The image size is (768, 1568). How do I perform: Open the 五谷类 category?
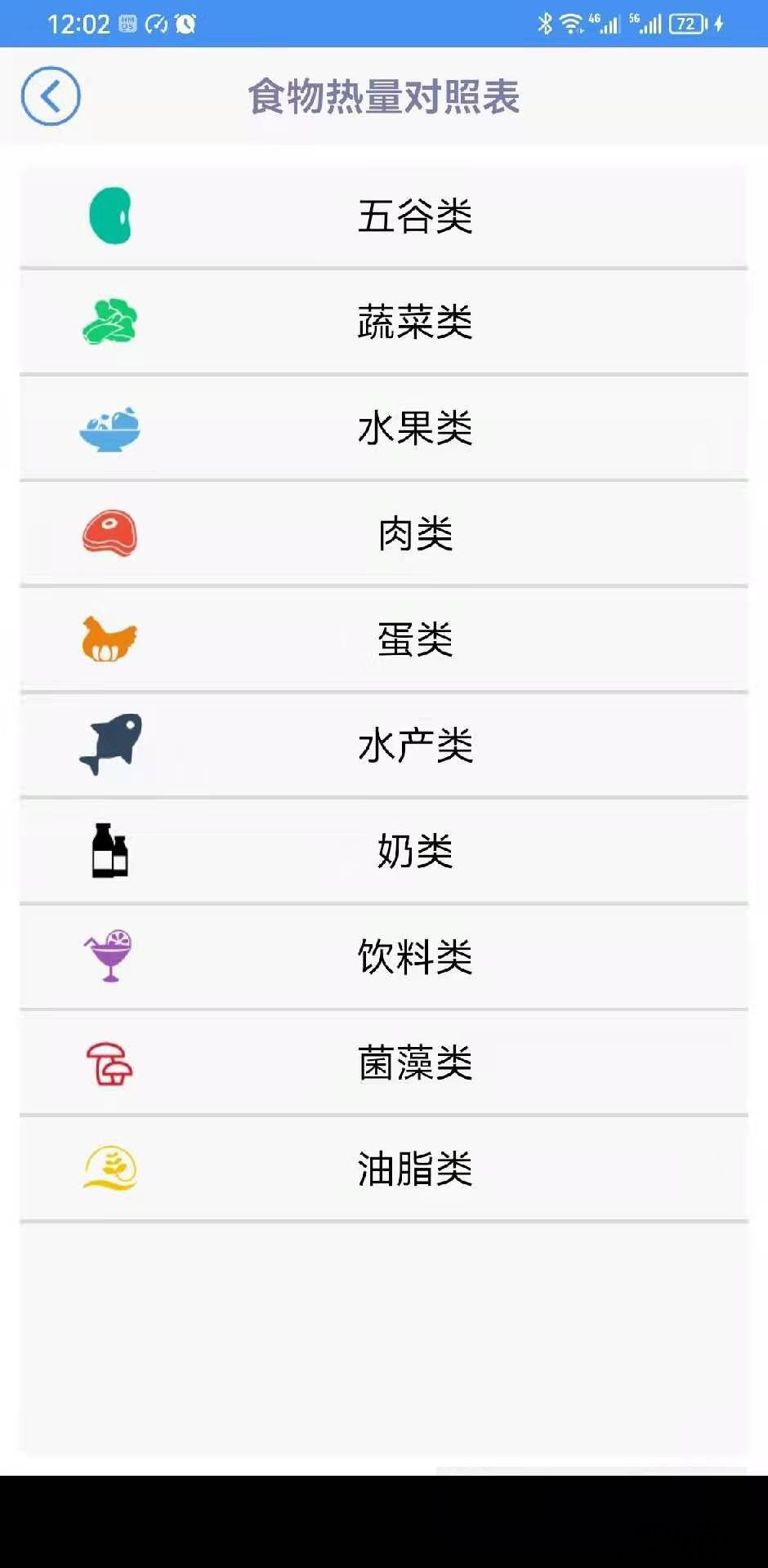point(384,216)
